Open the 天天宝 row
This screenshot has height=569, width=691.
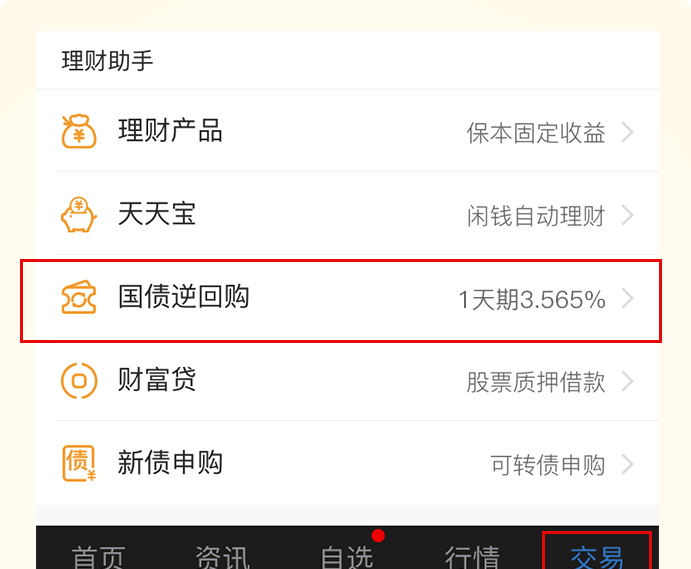[346, 214]
